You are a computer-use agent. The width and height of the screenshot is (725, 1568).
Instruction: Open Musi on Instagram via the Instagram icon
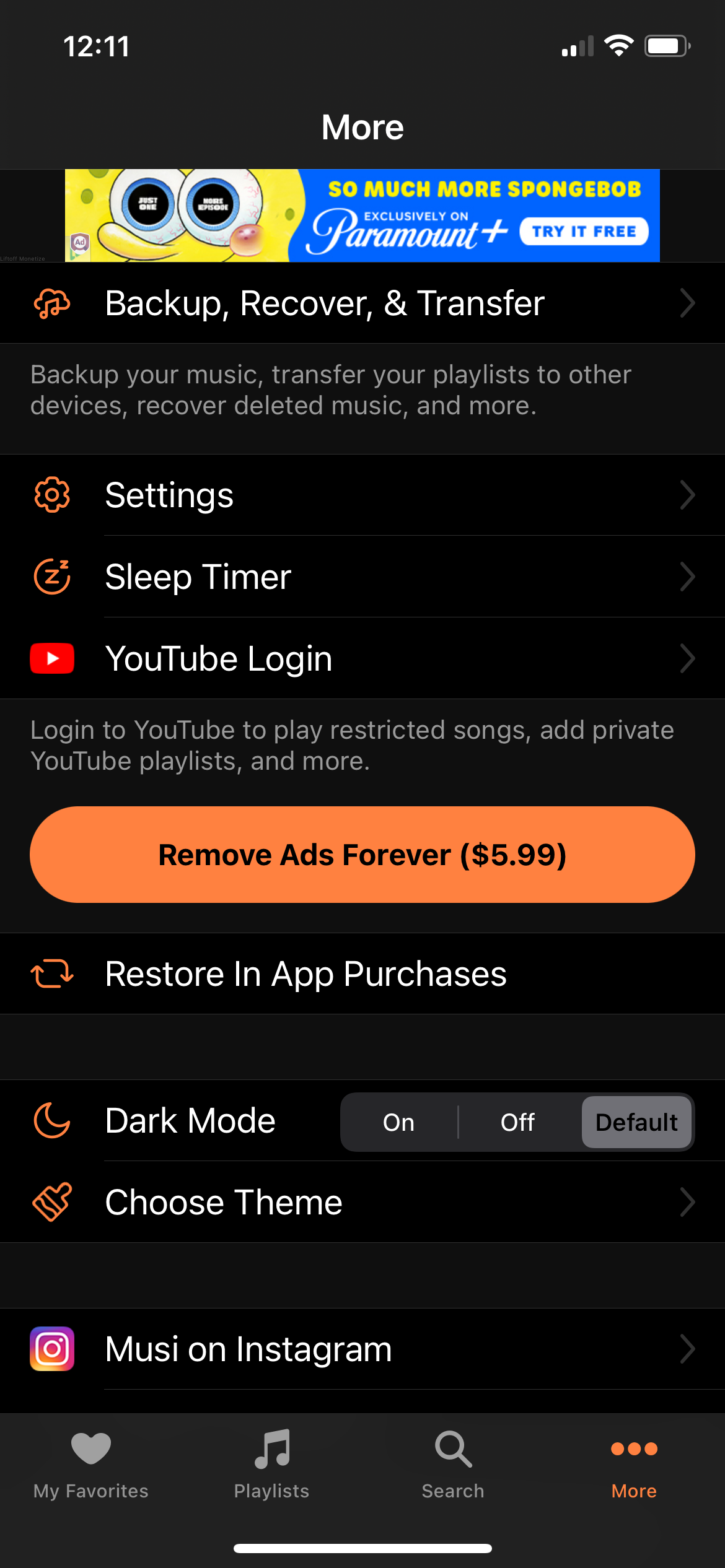pyautogui.click(x=52, y=1349)
